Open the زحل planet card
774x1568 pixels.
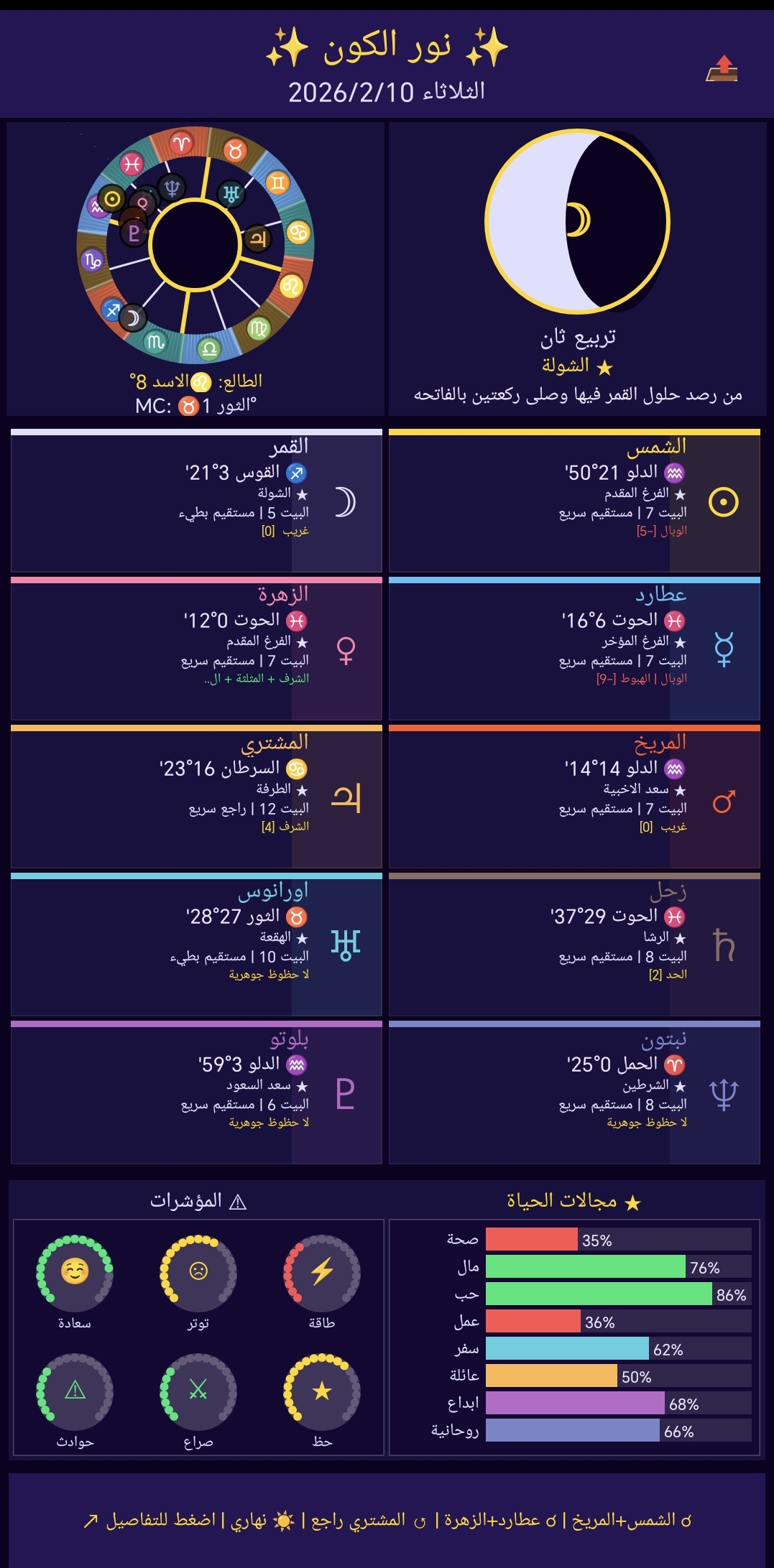[x=574, y=945]
